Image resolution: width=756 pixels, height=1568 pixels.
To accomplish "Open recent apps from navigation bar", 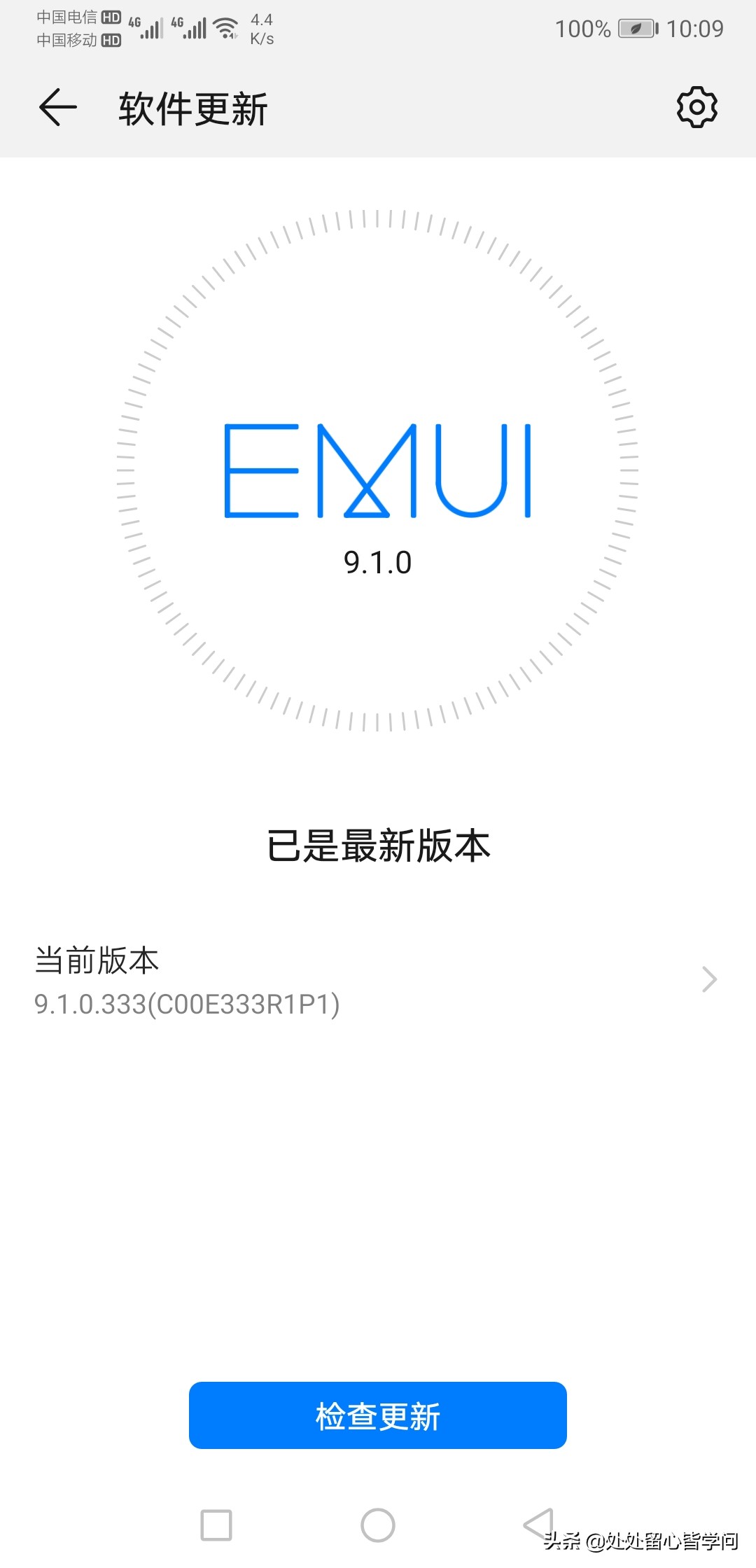I will [216, 1525].
